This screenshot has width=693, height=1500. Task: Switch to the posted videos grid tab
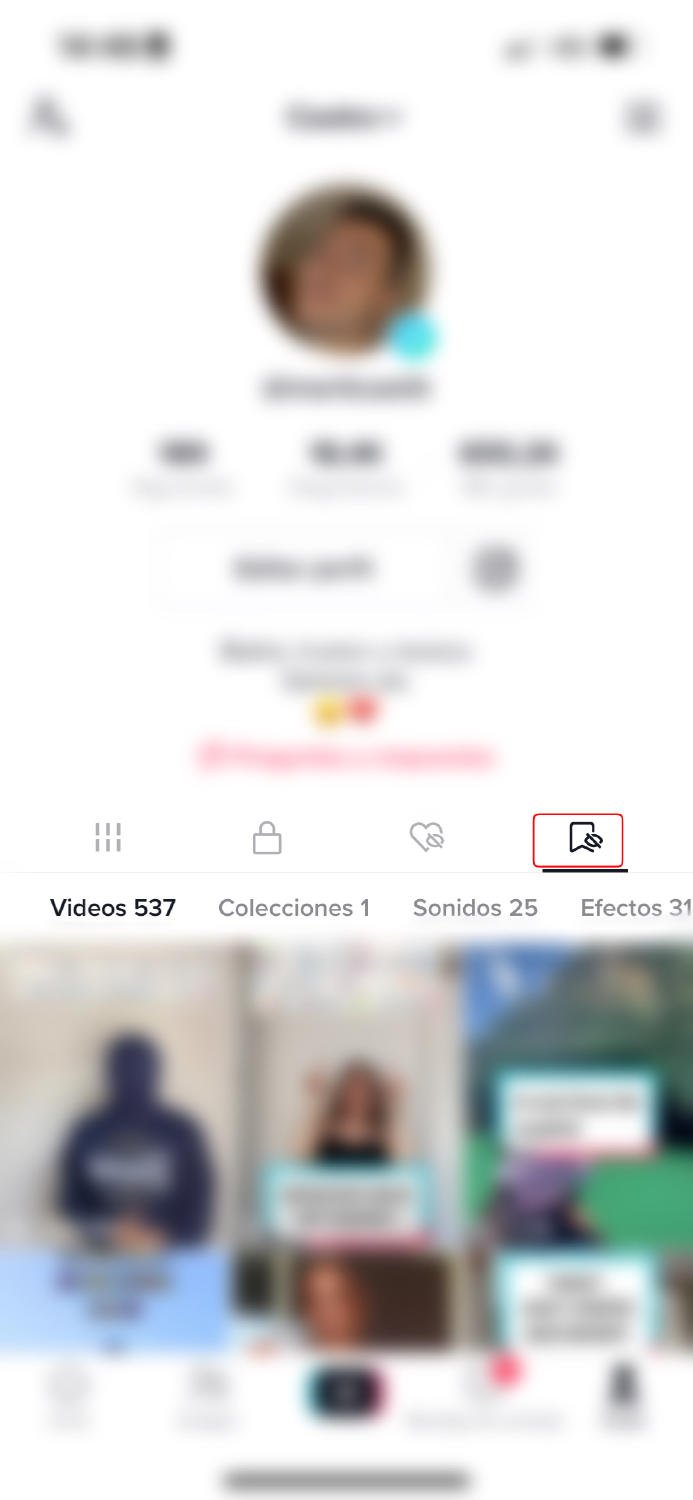(x=108, y=838)
